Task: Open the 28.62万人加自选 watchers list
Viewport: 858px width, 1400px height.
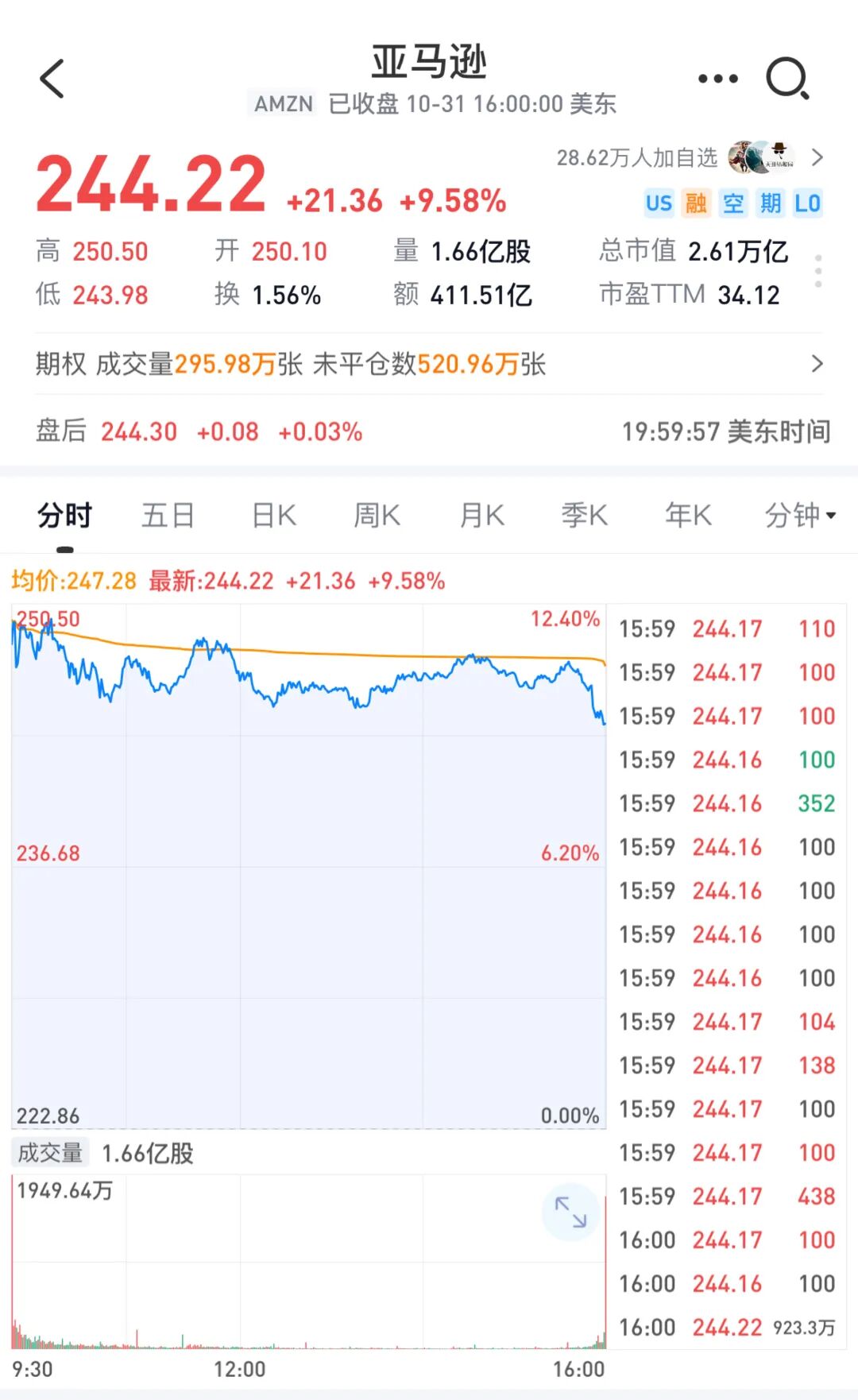Action: point(690,157)
